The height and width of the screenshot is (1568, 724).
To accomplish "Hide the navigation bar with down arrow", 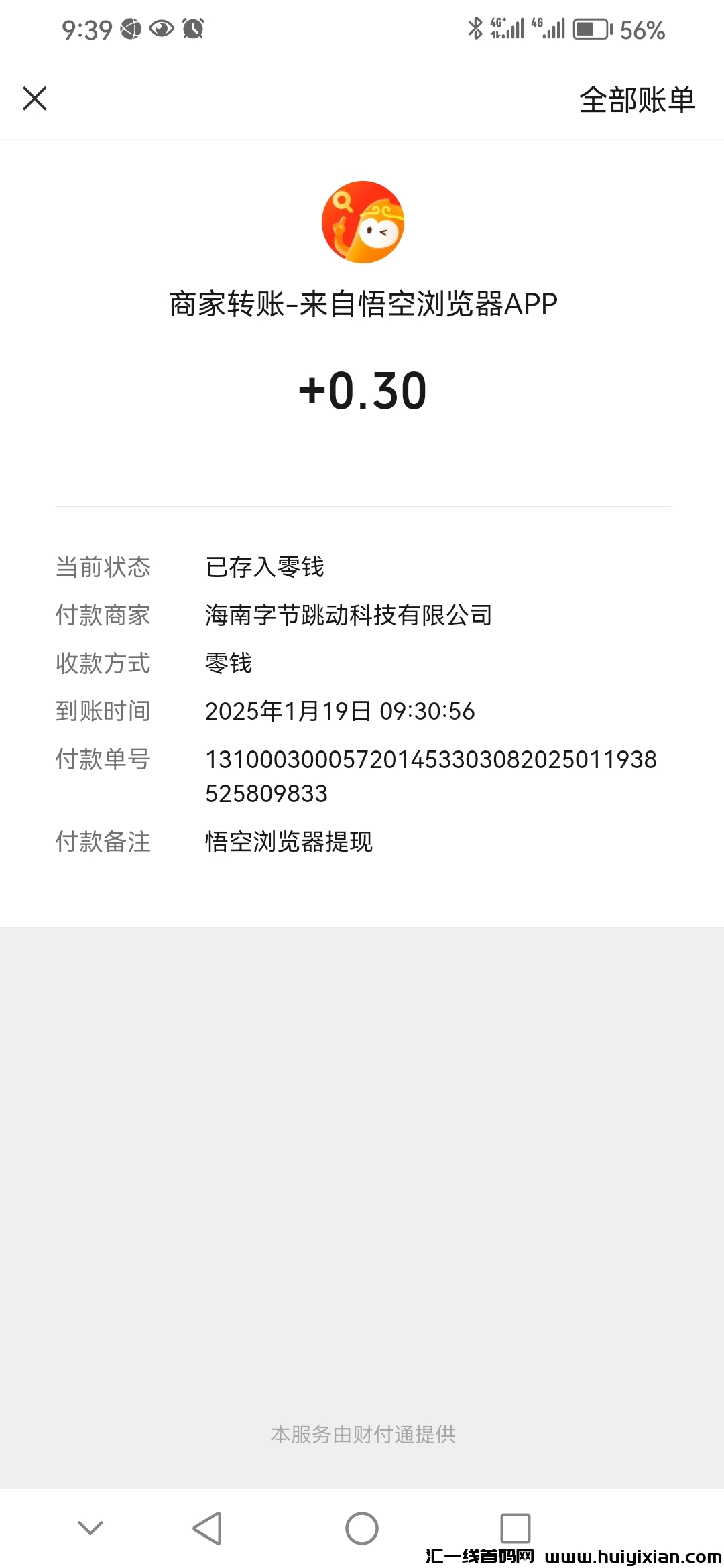I will click(90, 1528).
